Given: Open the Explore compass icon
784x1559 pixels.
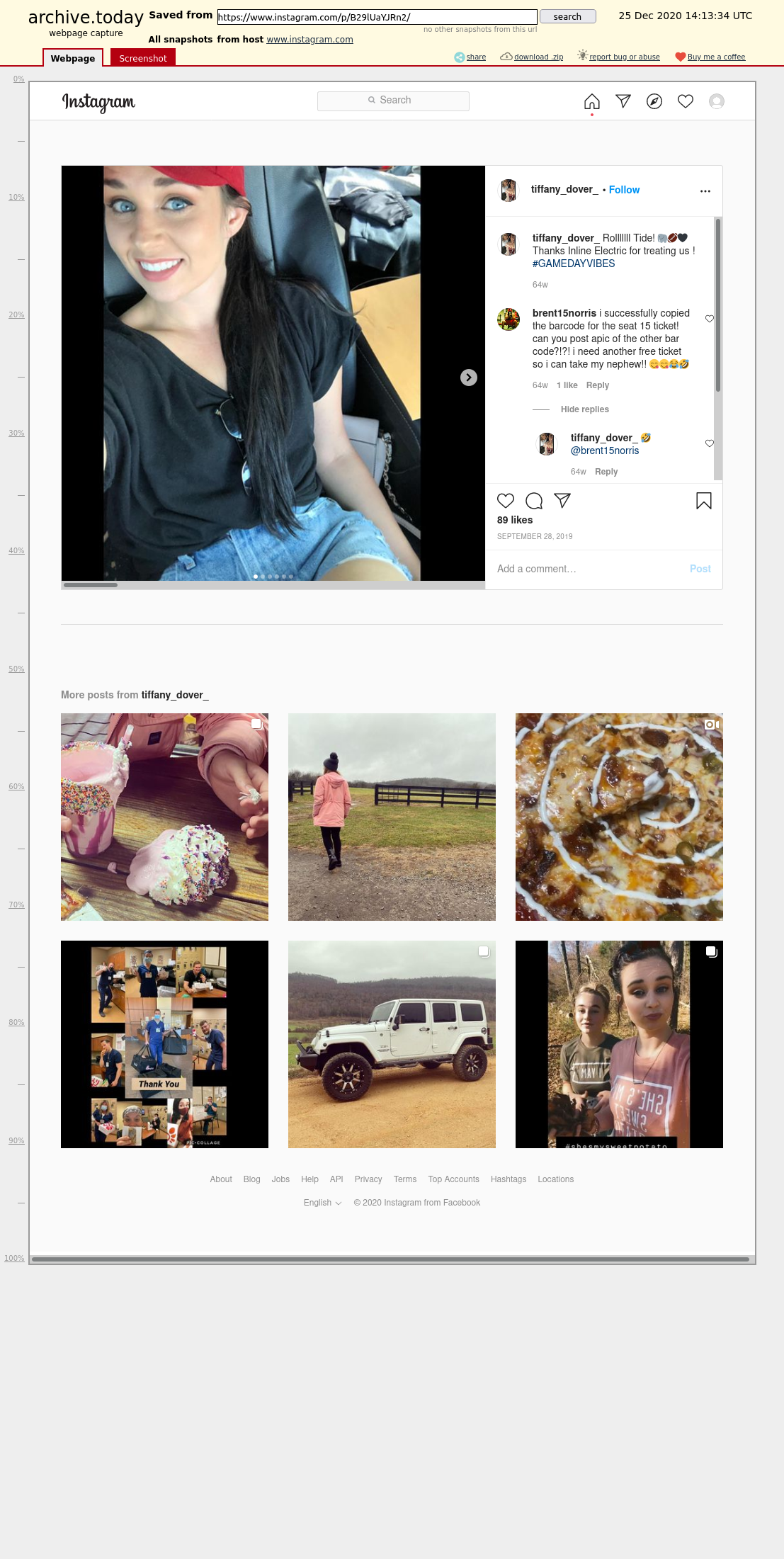Looking at the screenshot, I should (x=654, y=101).
